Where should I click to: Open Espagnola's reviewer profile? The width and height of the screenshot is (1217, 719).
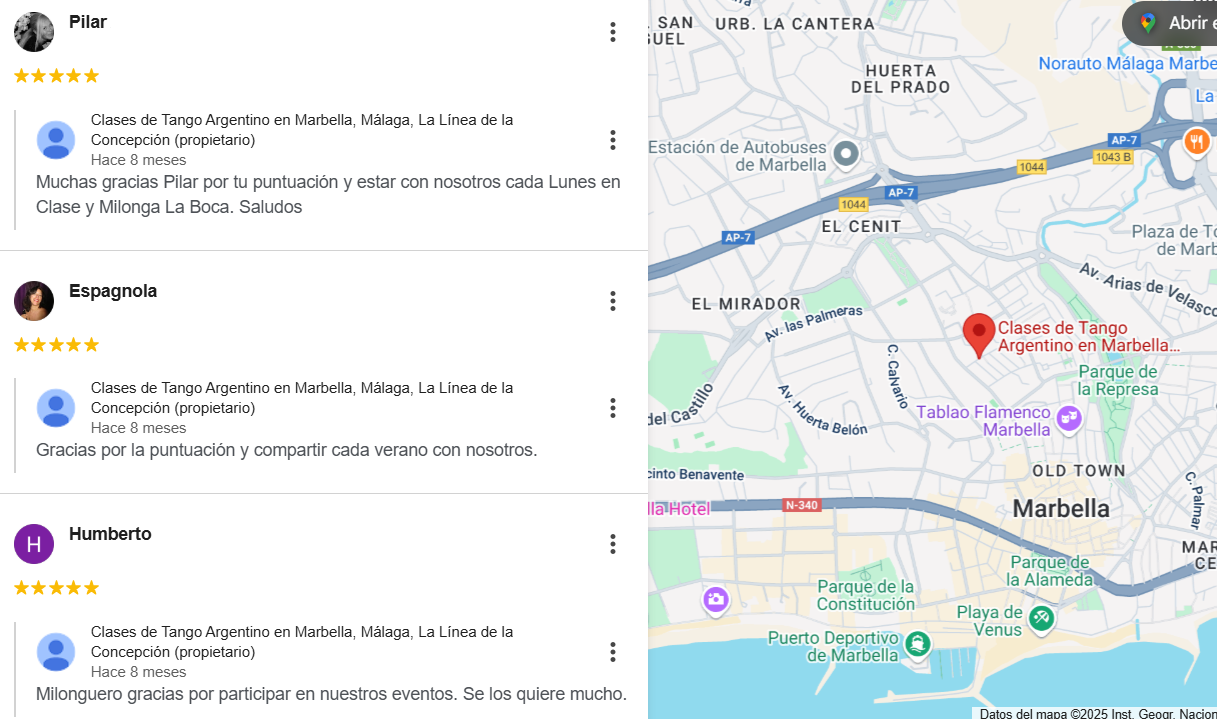(x=112, y=291)
